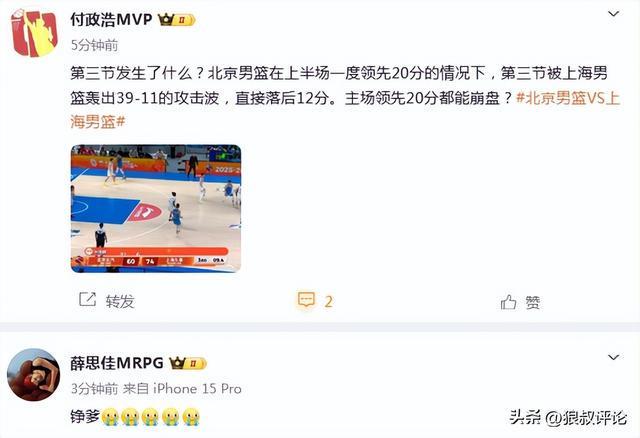
Task: Like 付政浩MVP's post with 赞
Action: [520, 302]
